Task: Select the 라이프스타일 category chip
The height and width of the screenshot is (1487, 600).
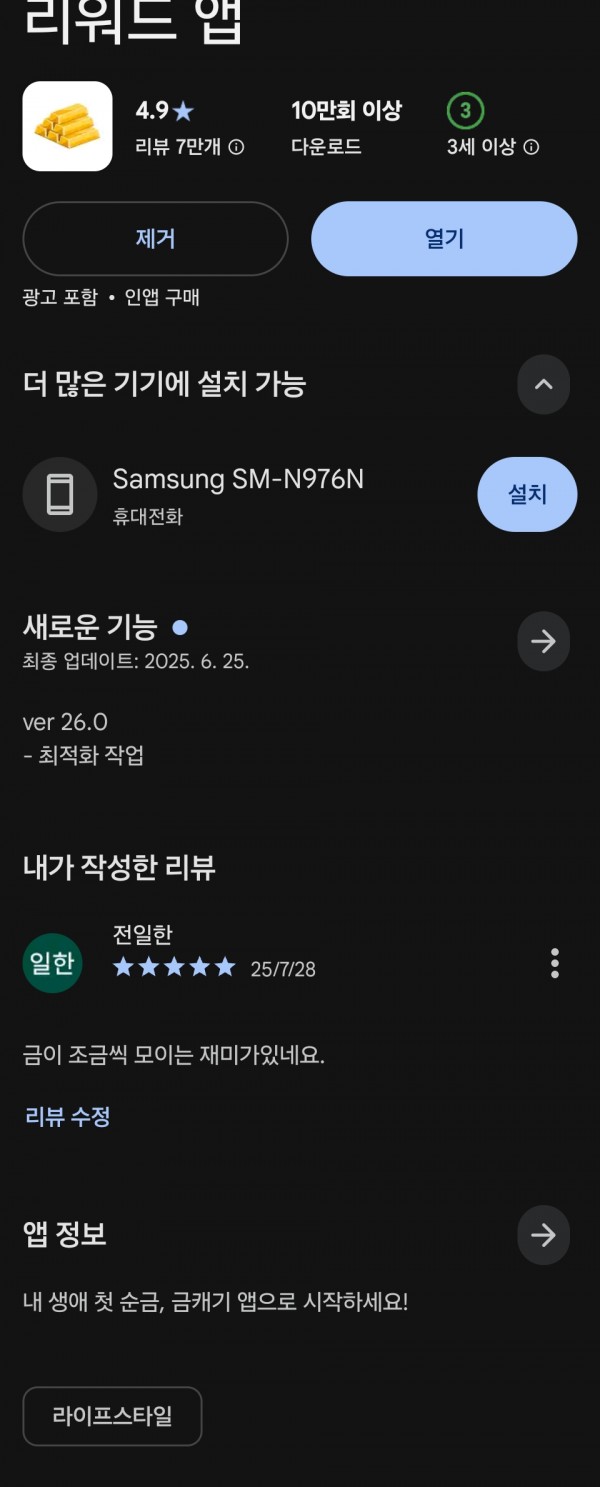Action: click(112, 1416)
